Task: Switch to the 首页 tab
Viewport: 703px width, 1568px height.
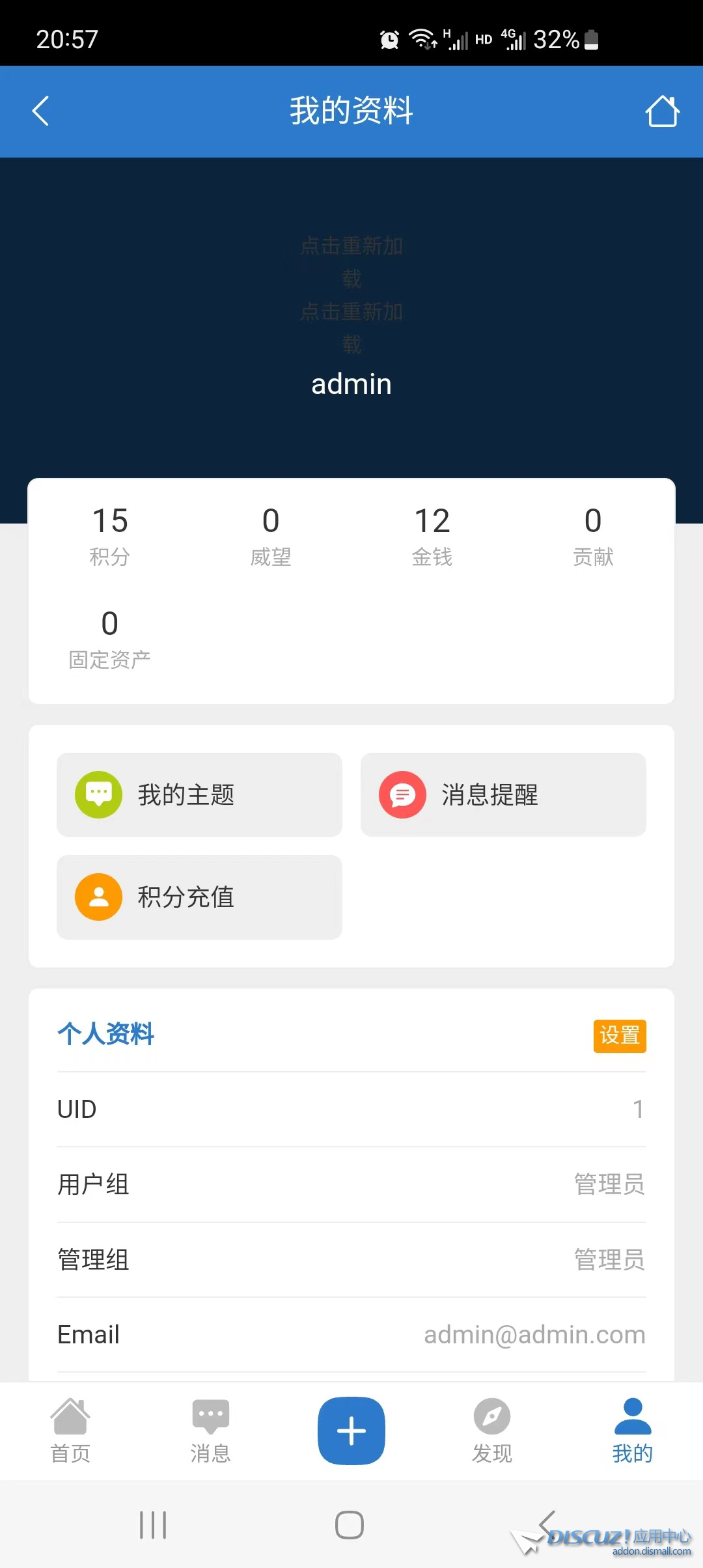Action: pyautogui.click(x=70, y=1431)
